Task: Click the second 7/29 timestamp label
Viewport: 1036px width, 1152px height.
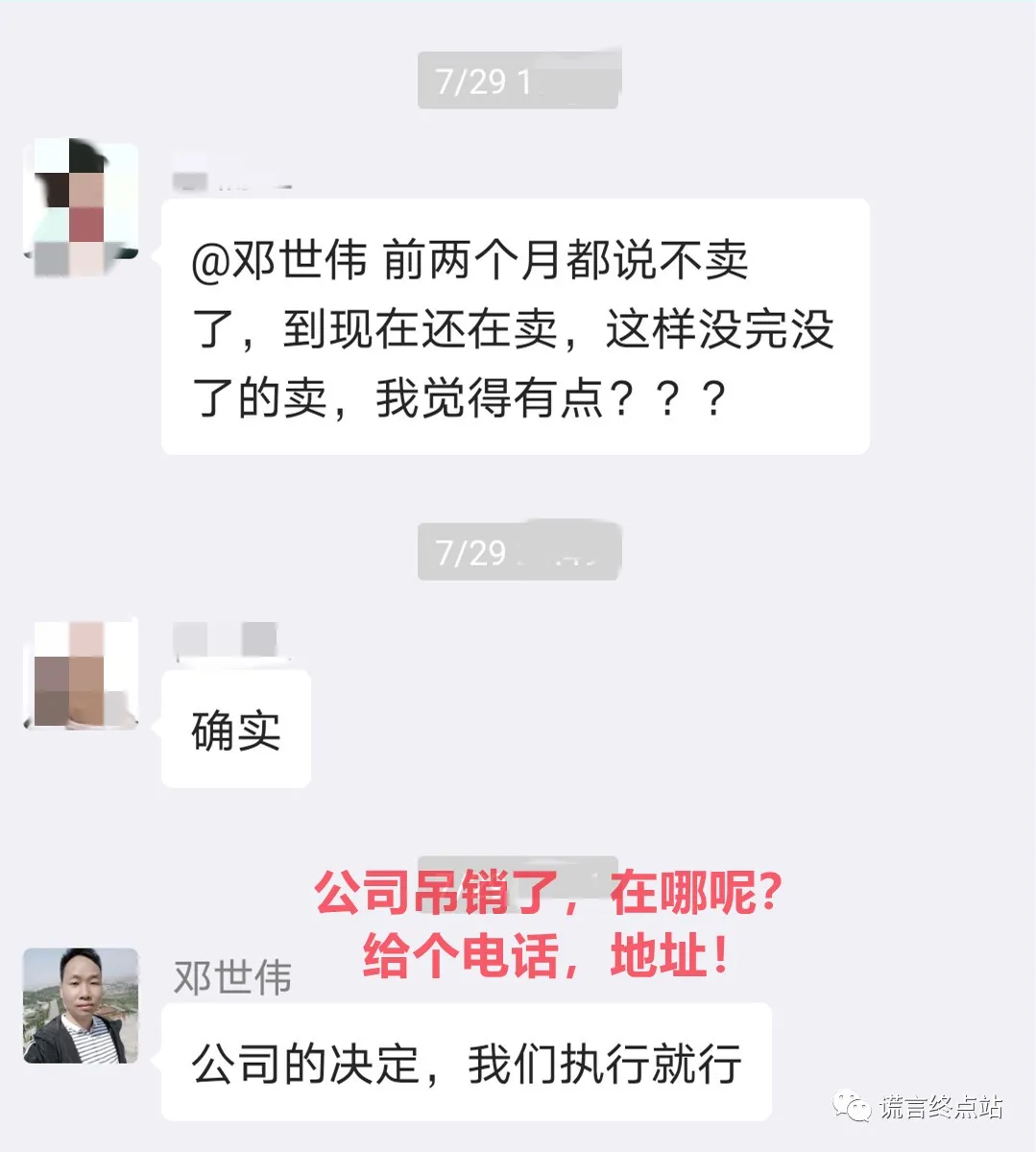Action: 518,549
